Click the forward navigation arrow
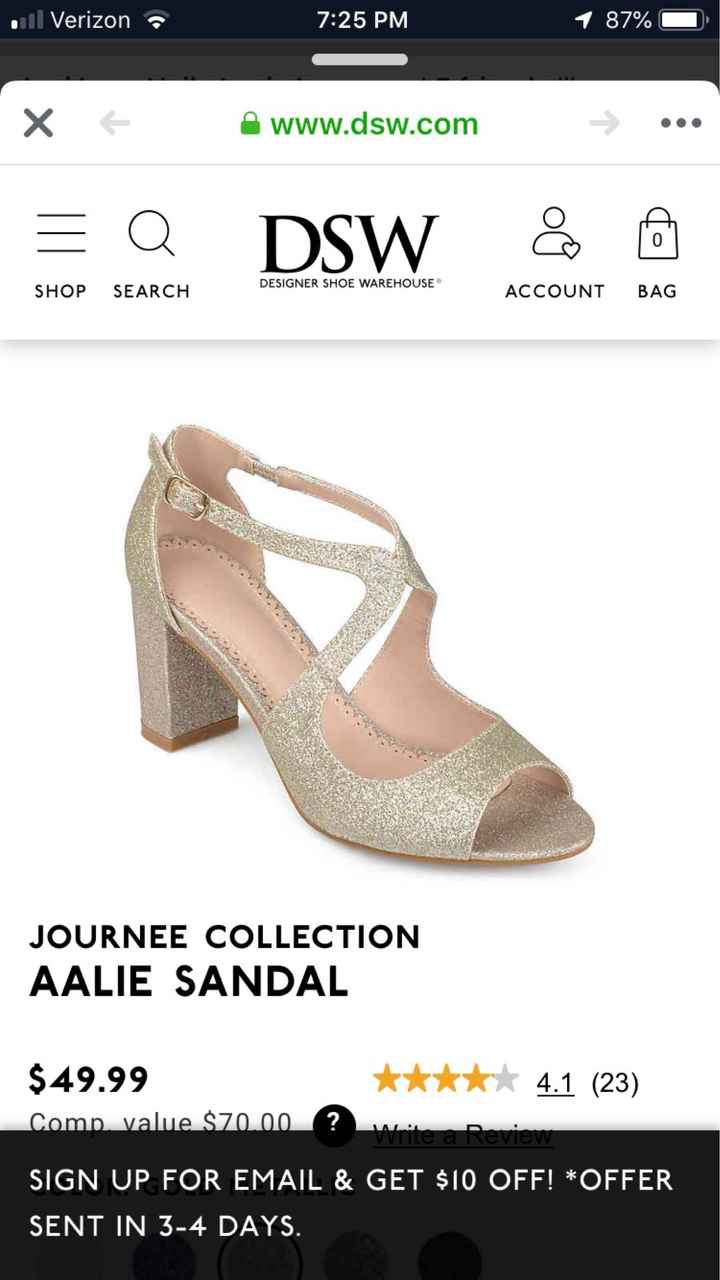720x1280 pixels. [x=604, y=122]
